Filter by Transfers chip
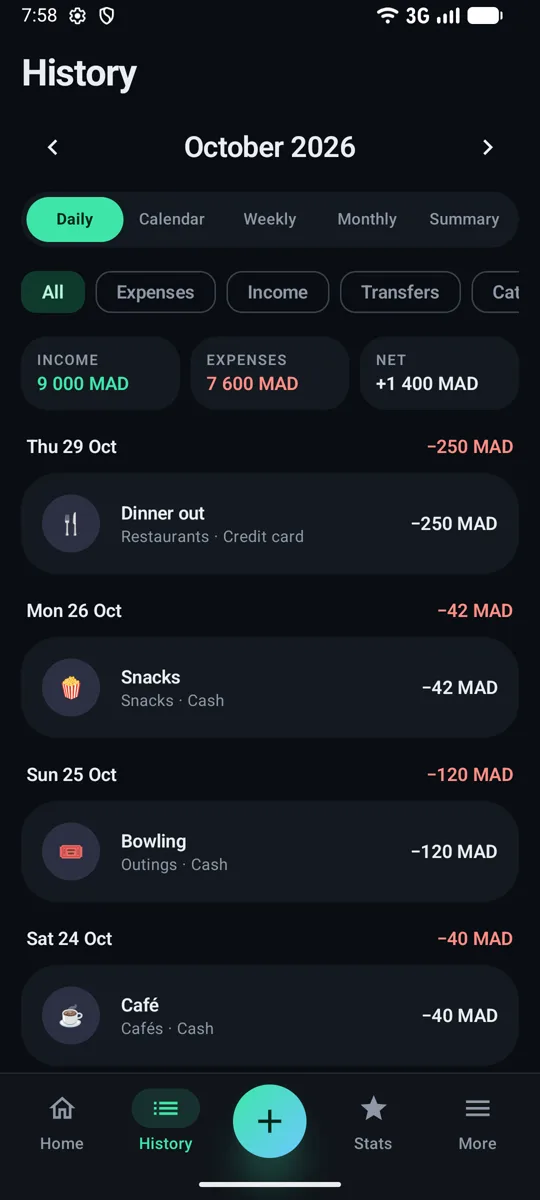This screenshot has height=1200, width=540. pos(400,293)
